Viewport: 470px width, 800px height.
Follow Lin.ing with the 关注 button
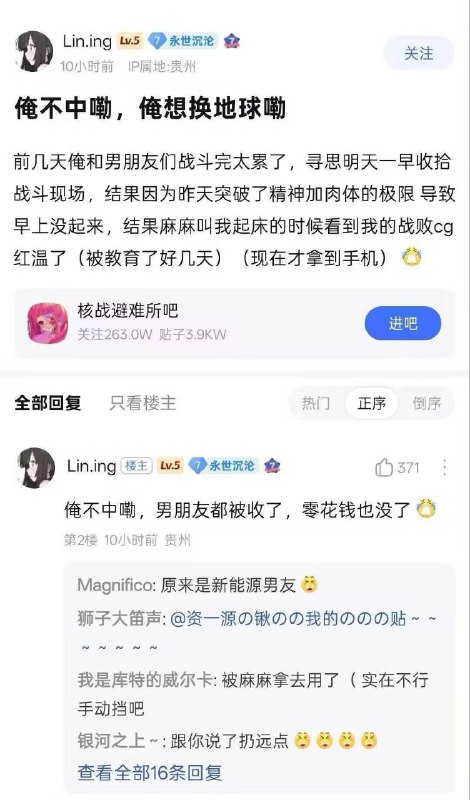(x=418, y=53)
